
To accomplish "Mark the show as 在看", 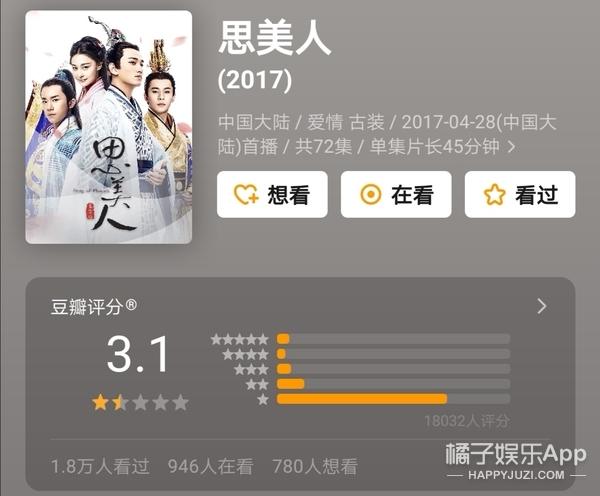I will [396, 195].
